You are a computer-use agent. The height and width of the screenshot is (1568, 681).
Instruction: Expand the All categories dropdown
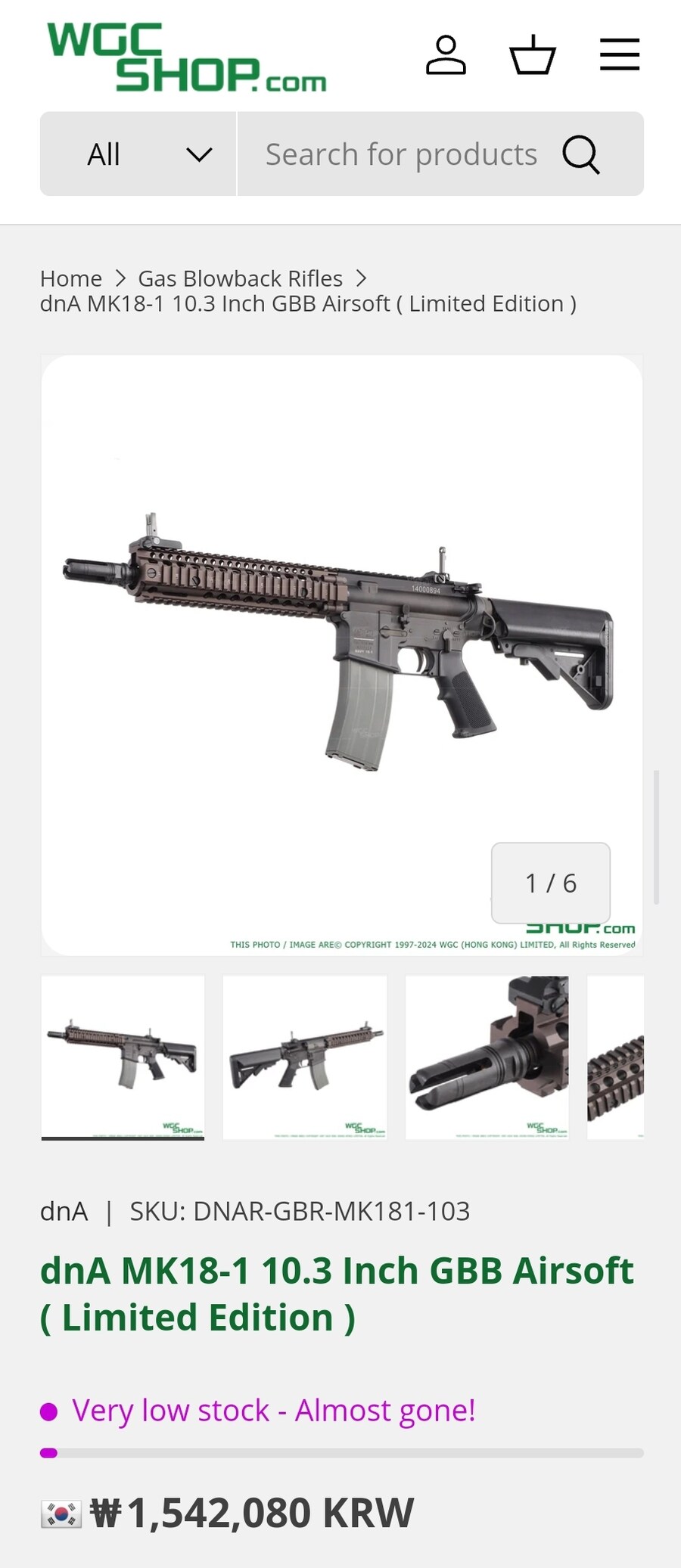pyautogui.click(x=138, y=154)
